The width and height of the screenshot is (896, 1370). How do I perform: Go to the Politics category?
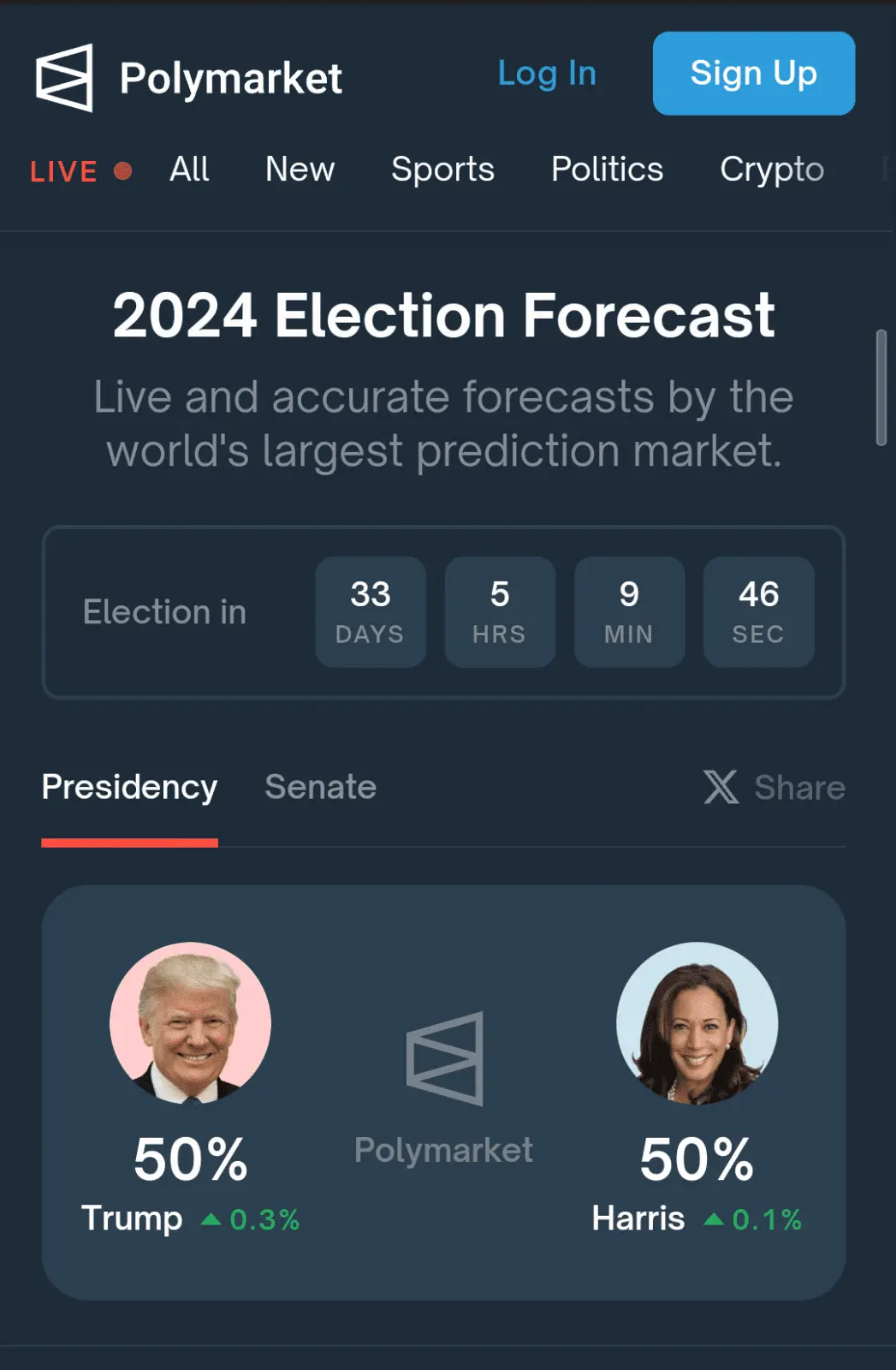coord(607,170)
